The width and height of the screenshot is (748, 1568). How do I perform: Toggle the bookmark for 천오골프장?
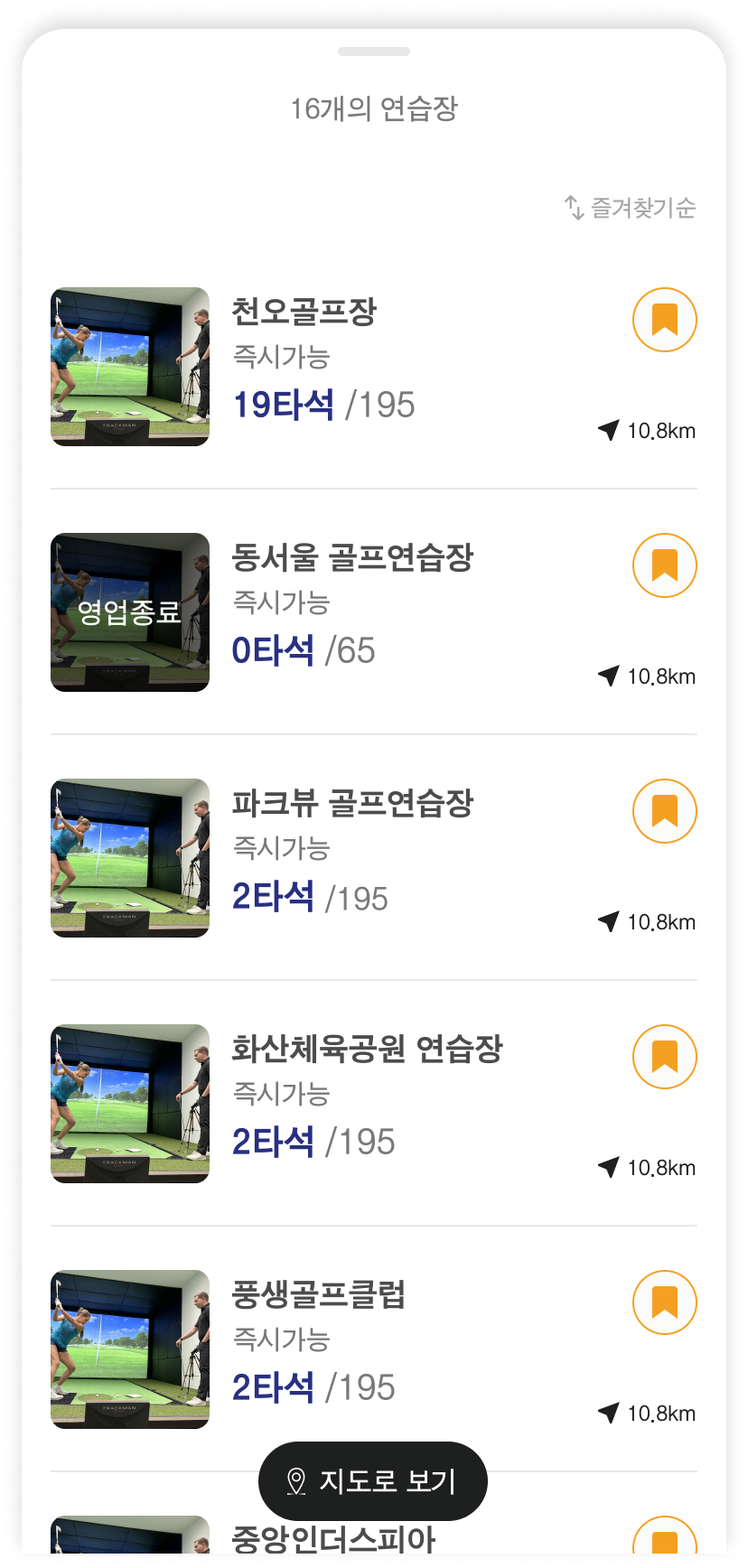pyautogui.click(x=664, y=320)
